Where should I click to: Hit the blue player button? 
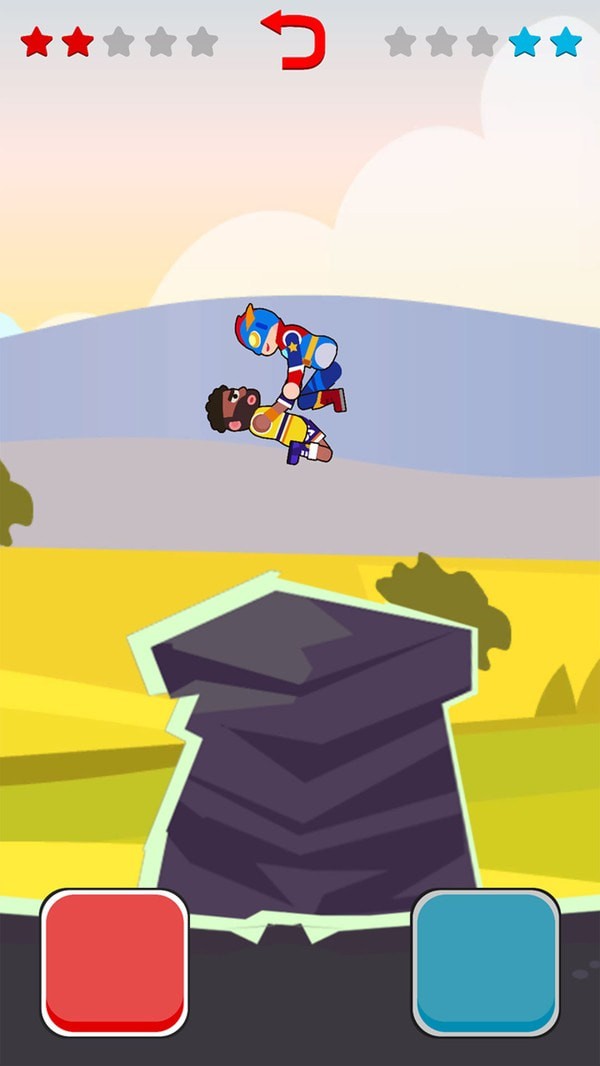tap(486, 962)
